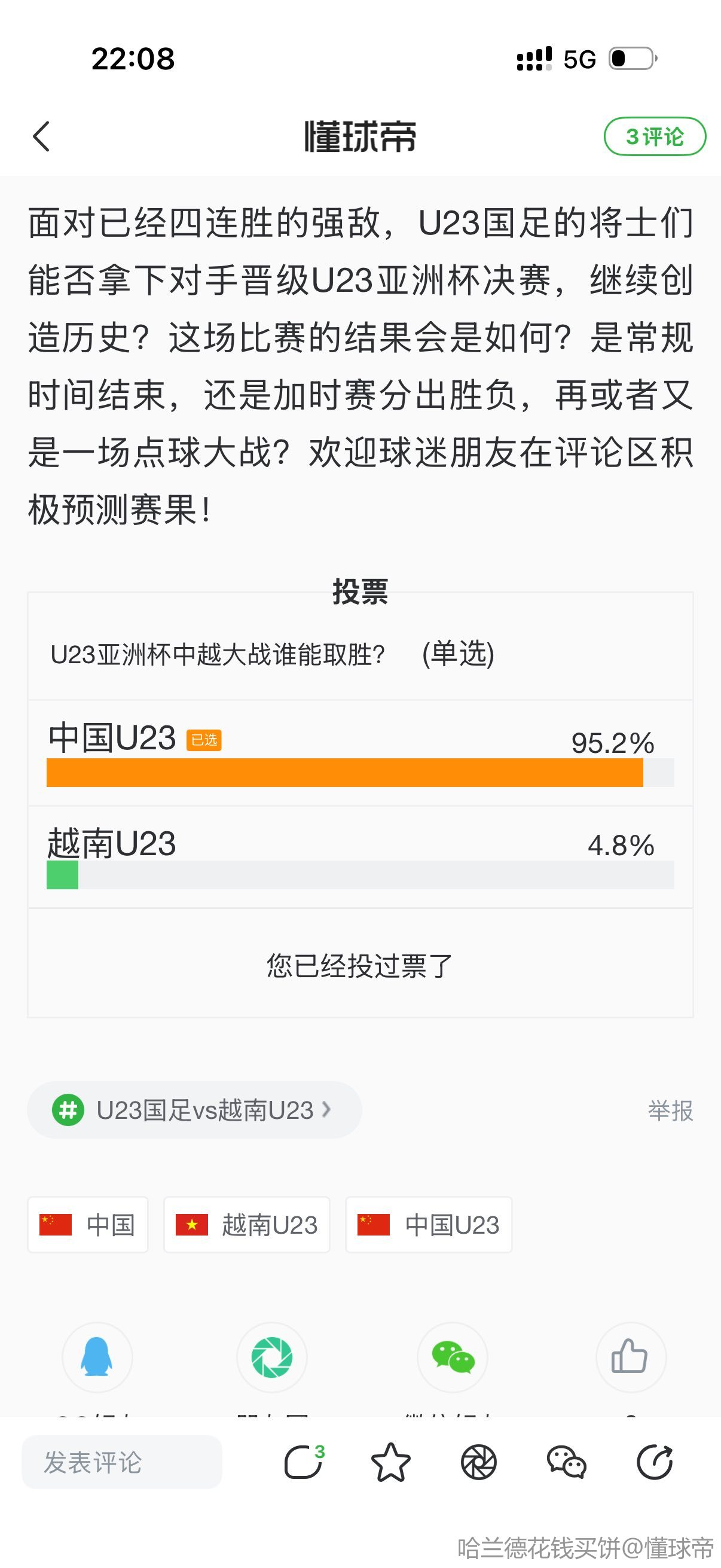Open the U23国足vs越南U23 topic chip
Viewport: 721px width, 1568px height.
[x=194, y=1111]
